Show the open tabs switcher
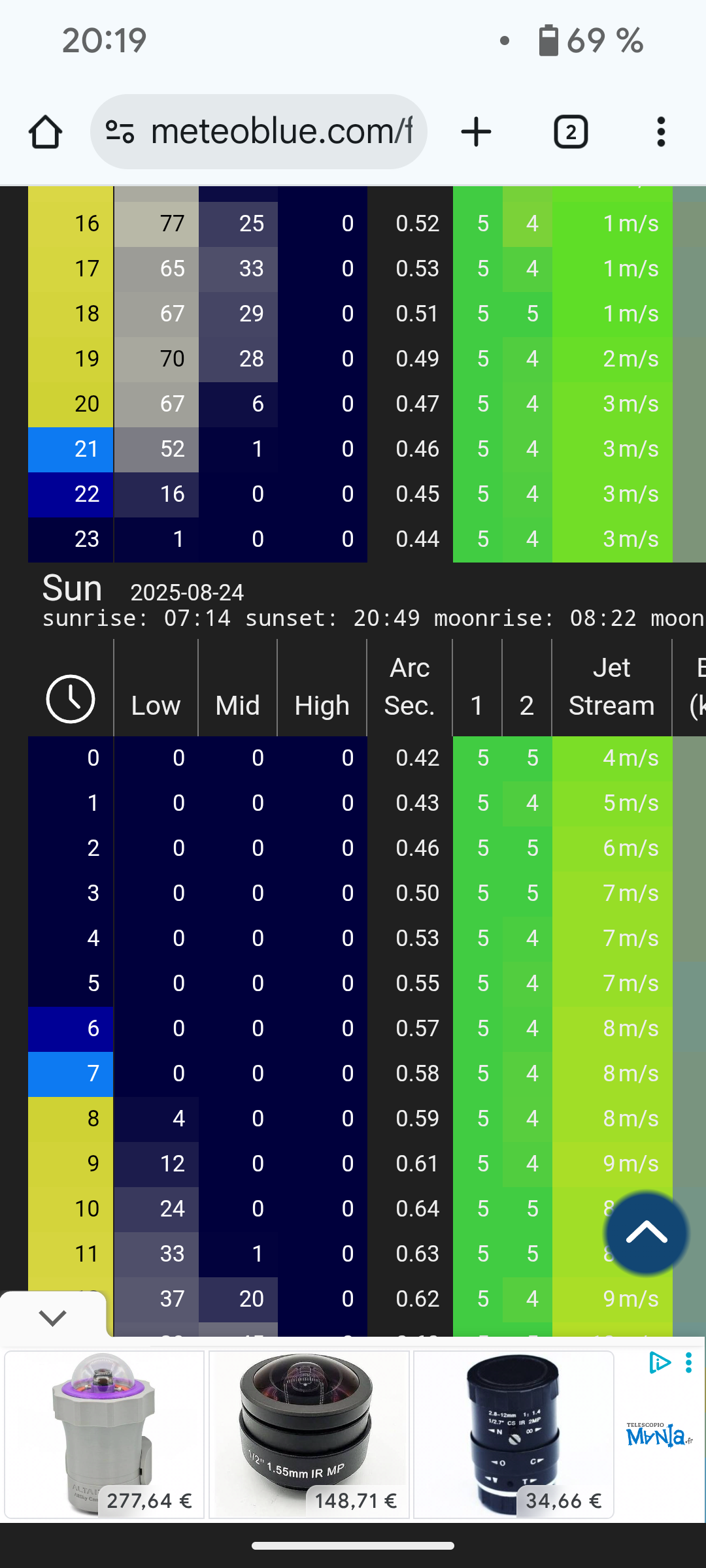Screen dimensions: 706x1568 click(571, 132)
